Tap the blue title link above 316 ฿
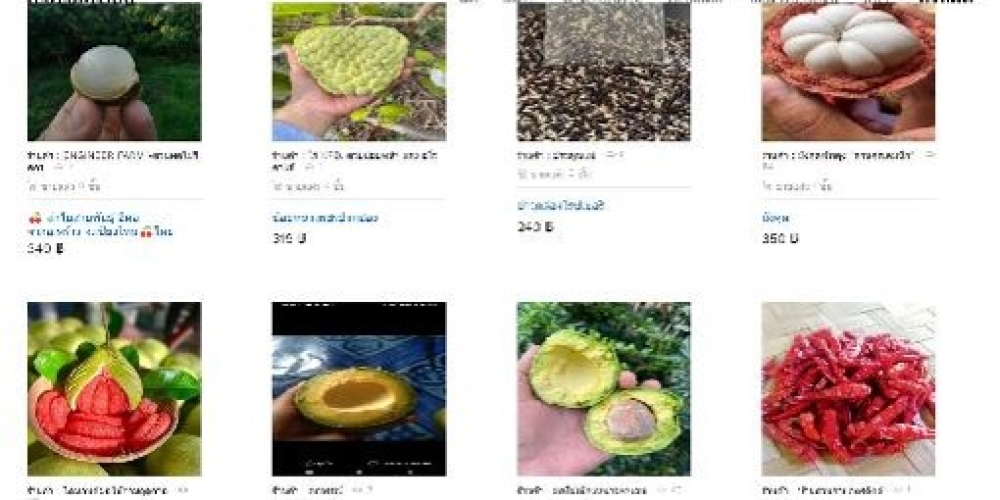Viewport: 1000px width, 500px height. [x=325, y=217]
